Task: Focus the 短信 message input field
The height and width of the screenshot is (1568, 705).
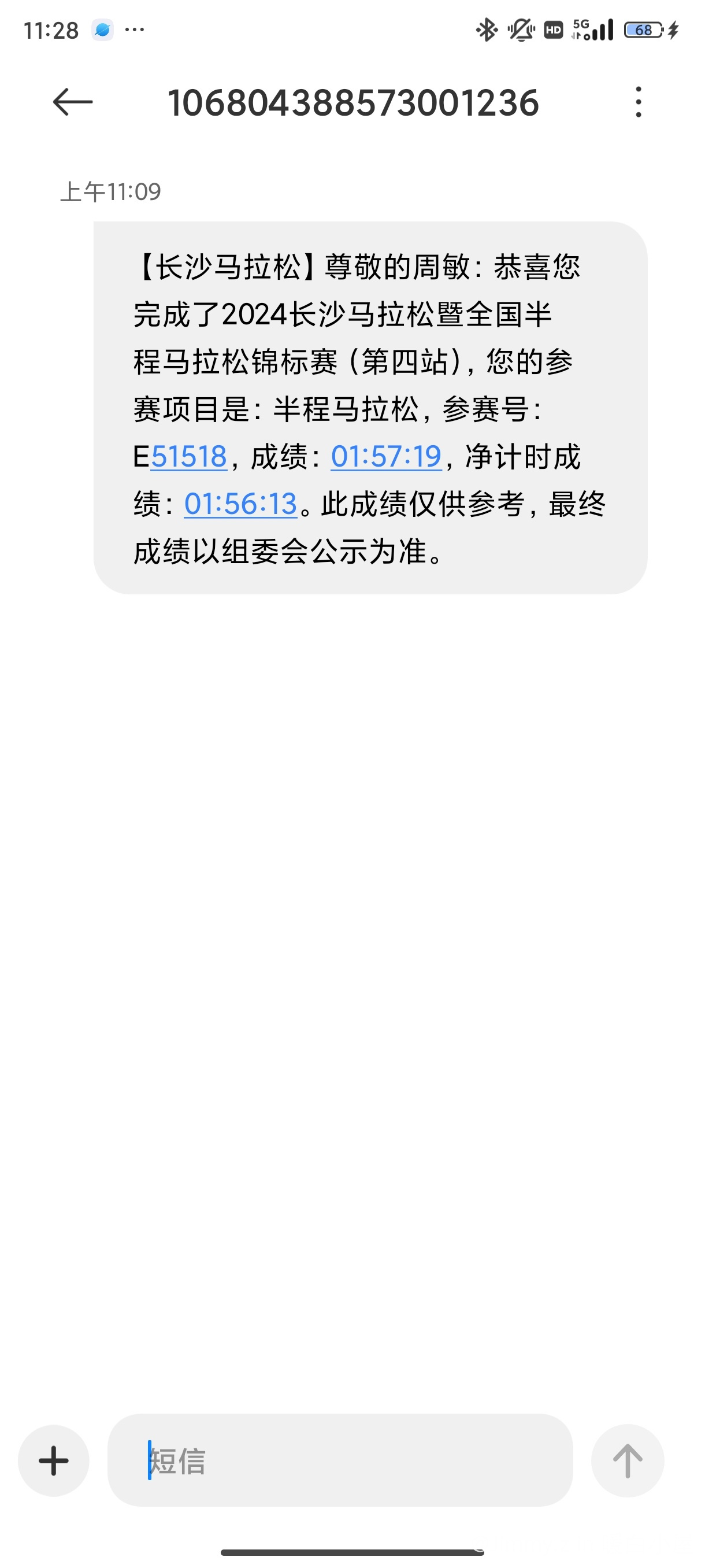Action: pyautogui.click(x=340, y=1460)
